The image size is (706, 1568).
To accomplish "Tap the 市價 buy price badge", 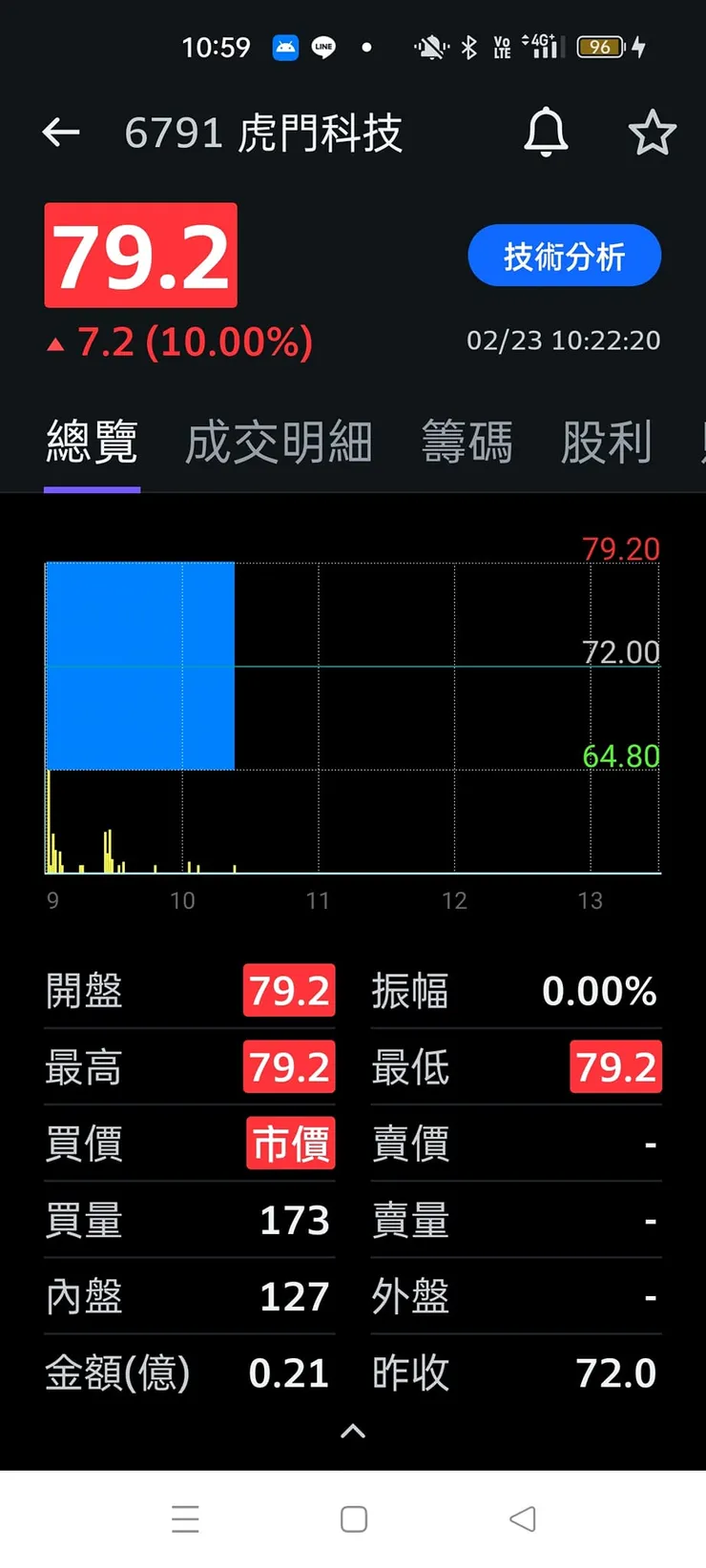I will coord(290,1144).
